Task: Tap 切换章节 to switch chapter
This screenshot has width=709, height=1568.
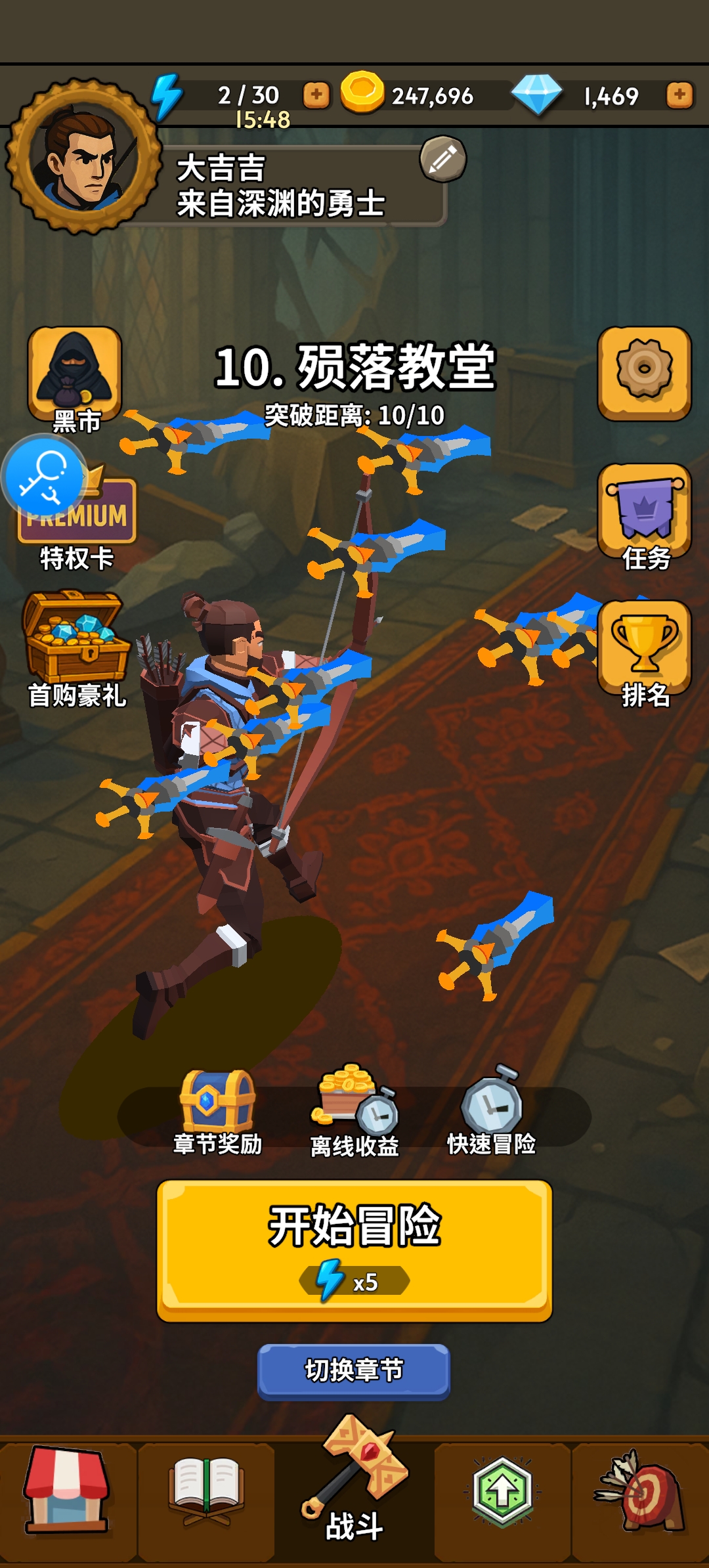Action: pos(354,1370)
